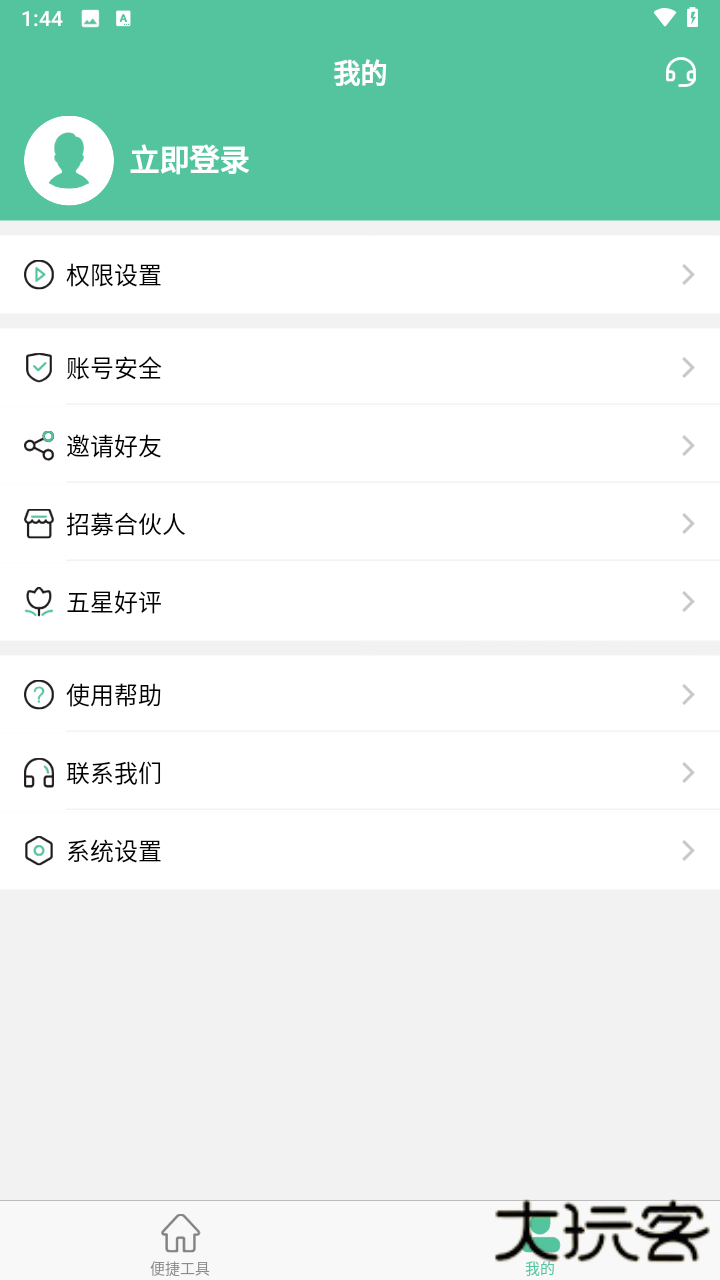Open 招募合伙人 with its right arrow
Screen dimensions: 720x1280
[687, 523]
